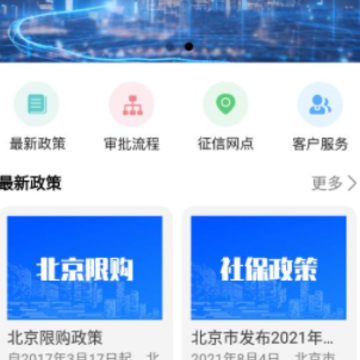Tap the top city banner image
Screen dimensions: 360x360
click(x=180, y=31)
